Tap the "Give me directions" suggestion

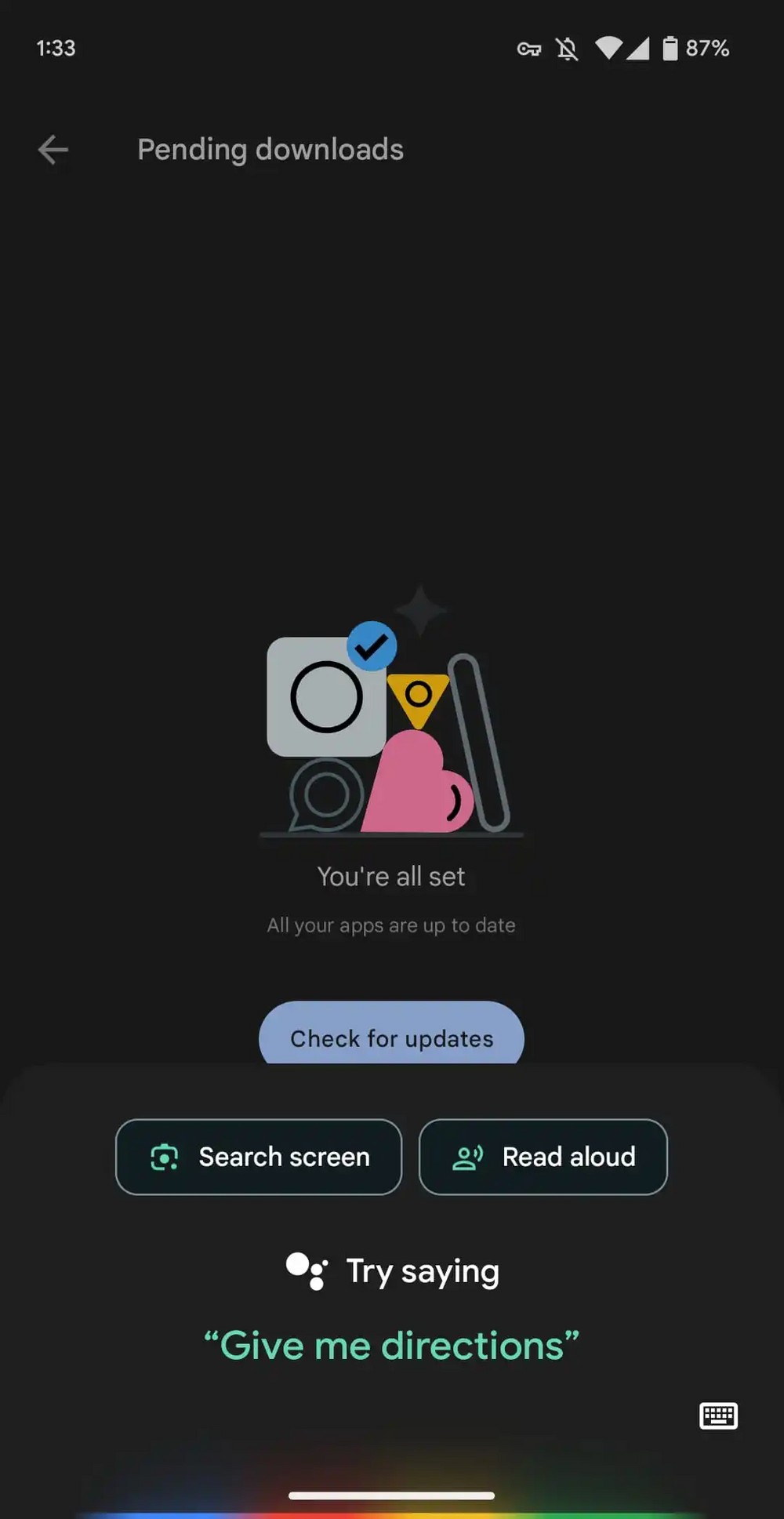(x=391, y=1346)
